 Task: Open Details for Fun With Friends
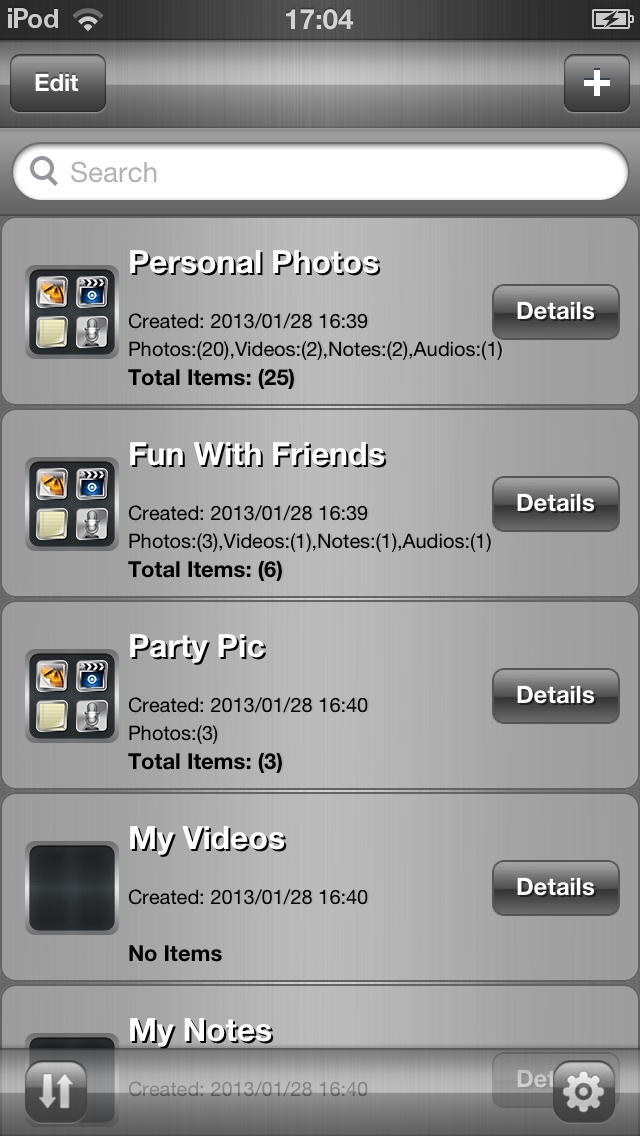point(555,504)
